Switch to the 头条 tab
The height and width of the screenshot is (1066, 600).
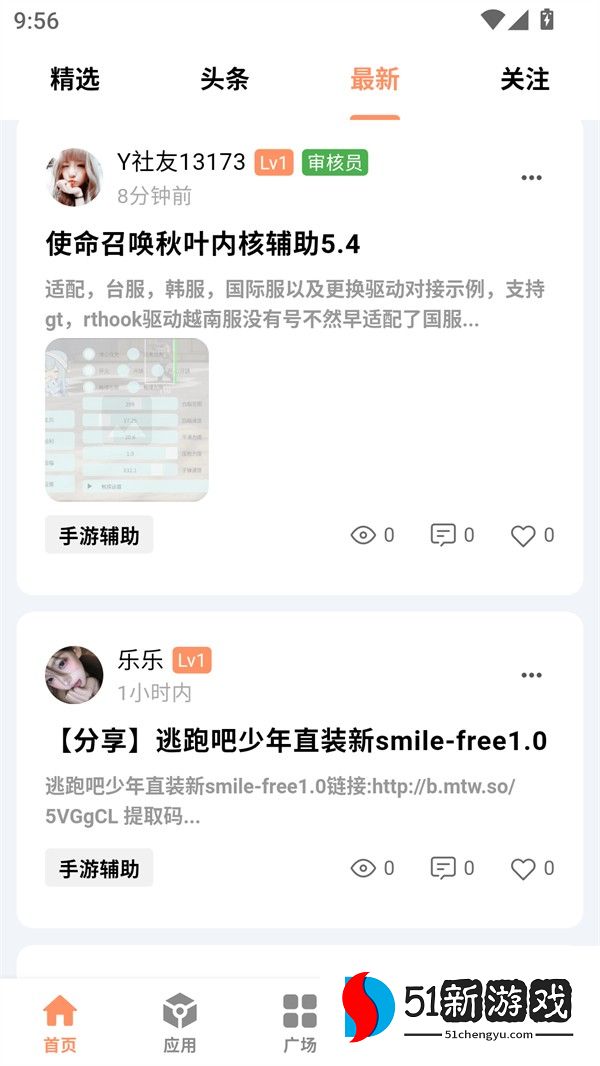point(224,80)
